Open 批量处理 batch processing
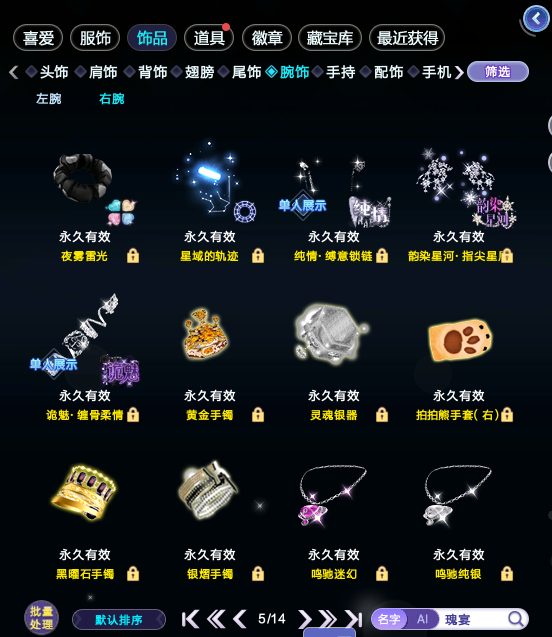This screenshot has height=637, width=552. click(x=41, y=618)
